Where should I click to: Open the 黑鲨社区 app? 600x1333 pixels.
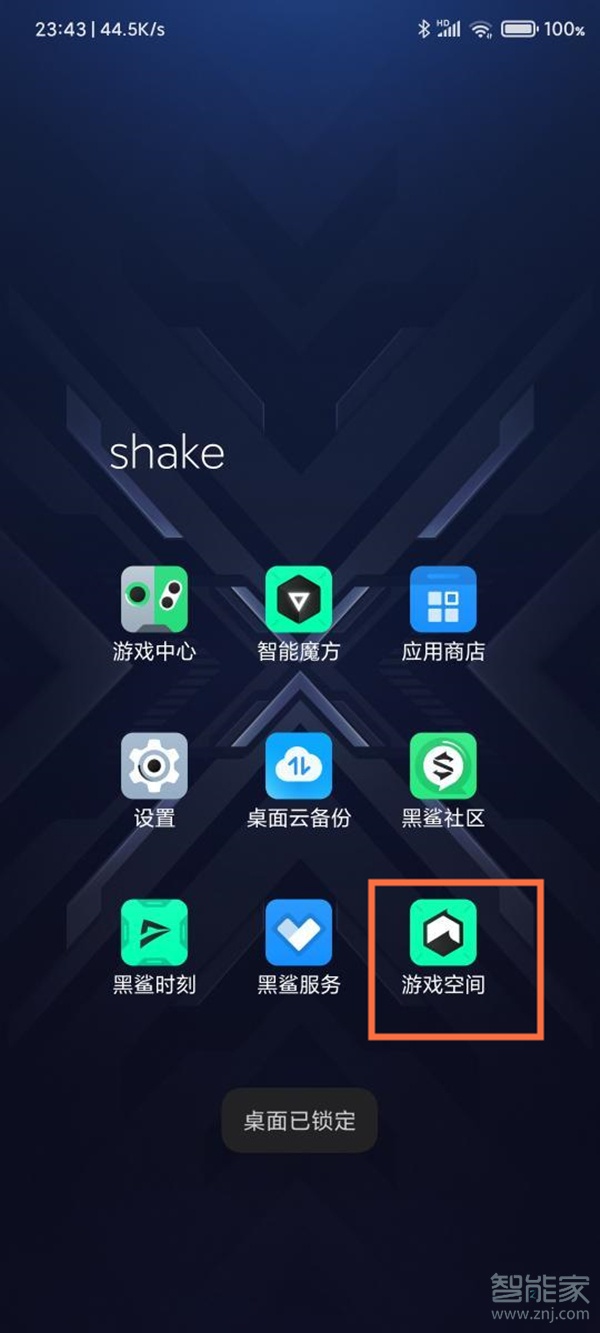pos(443,766)
